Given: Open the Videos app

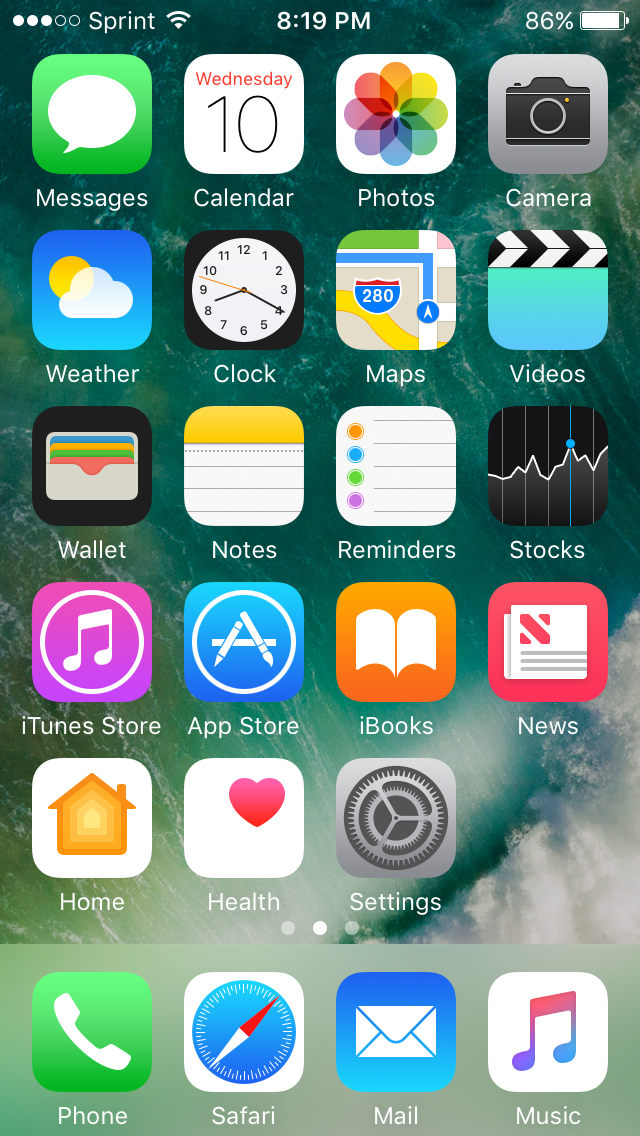Looking at the screenshot, I should point(548,290).
